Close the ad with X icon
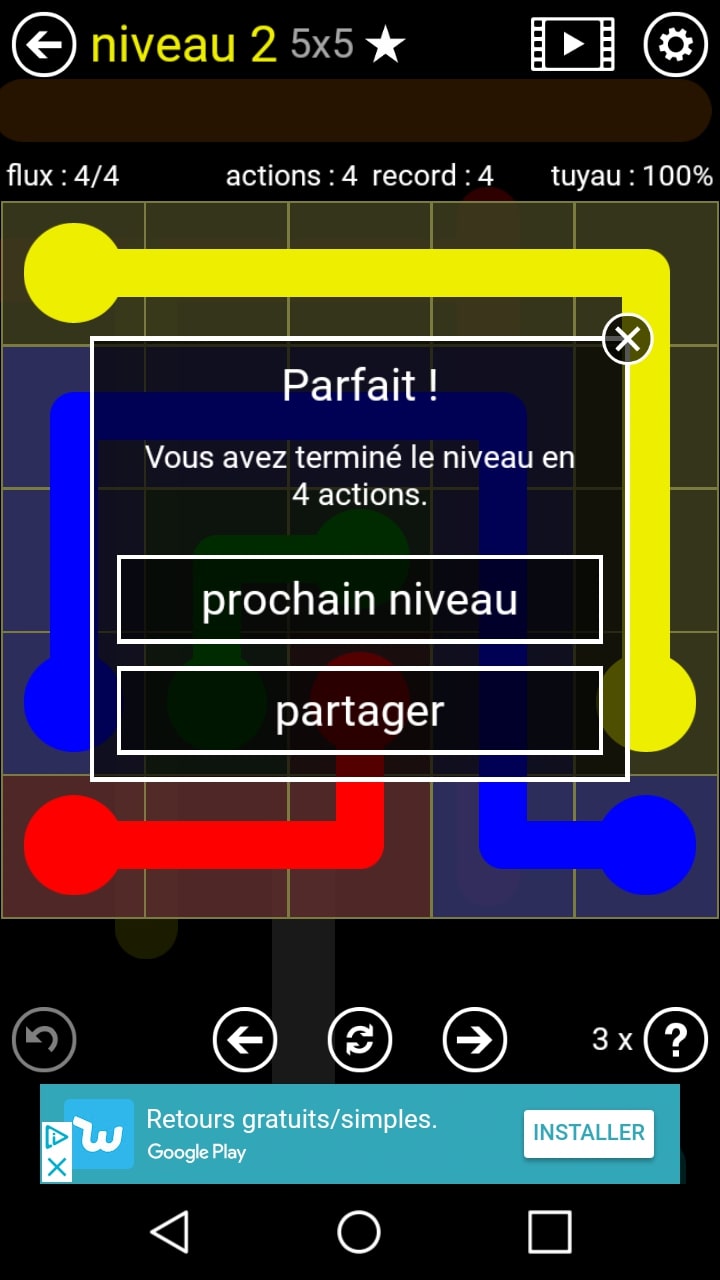The image size is (720, 1280). (x=57, y=1166)
